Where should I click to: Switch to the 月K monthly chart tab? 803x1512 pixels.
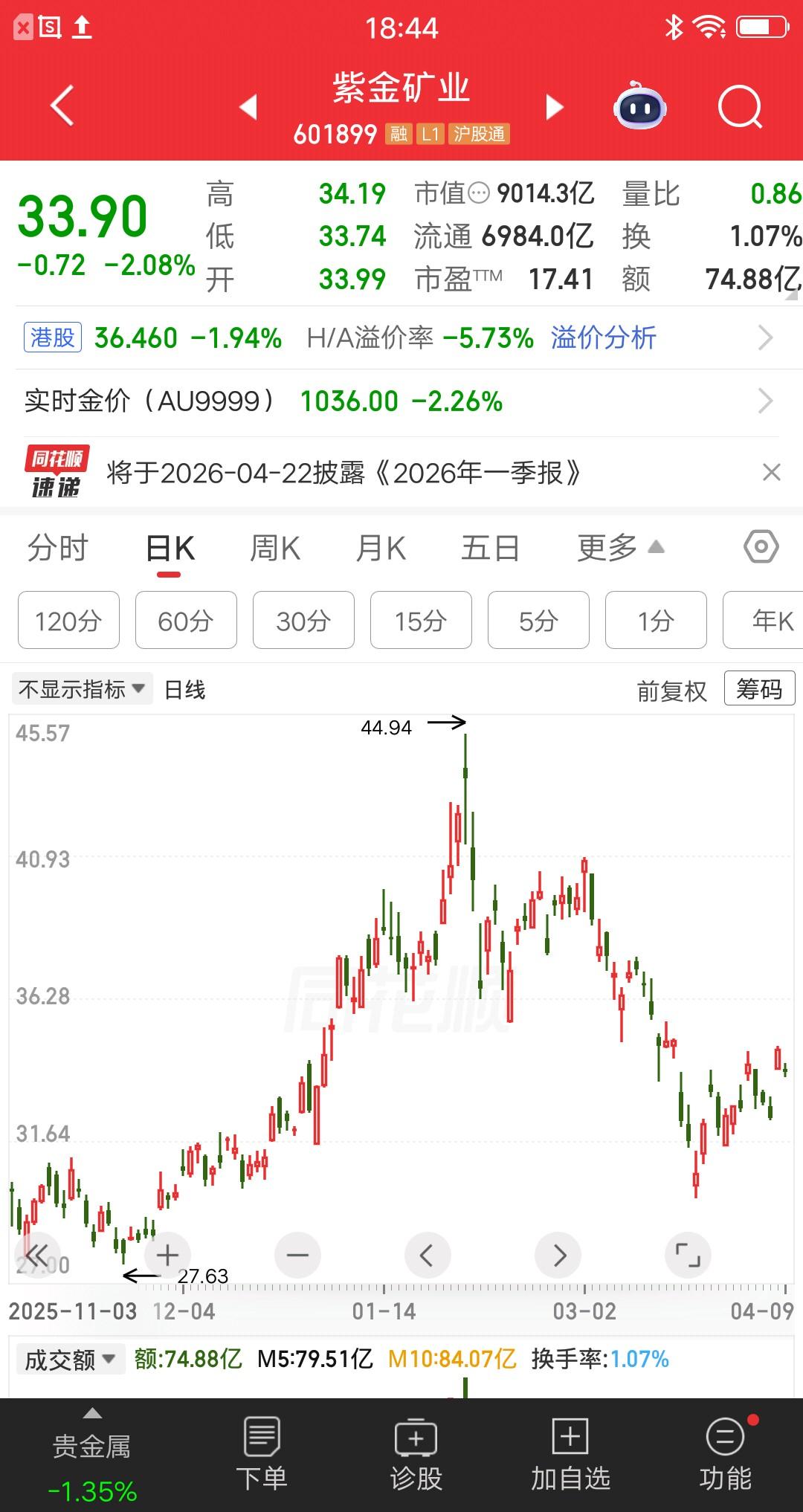coord(381,547)
